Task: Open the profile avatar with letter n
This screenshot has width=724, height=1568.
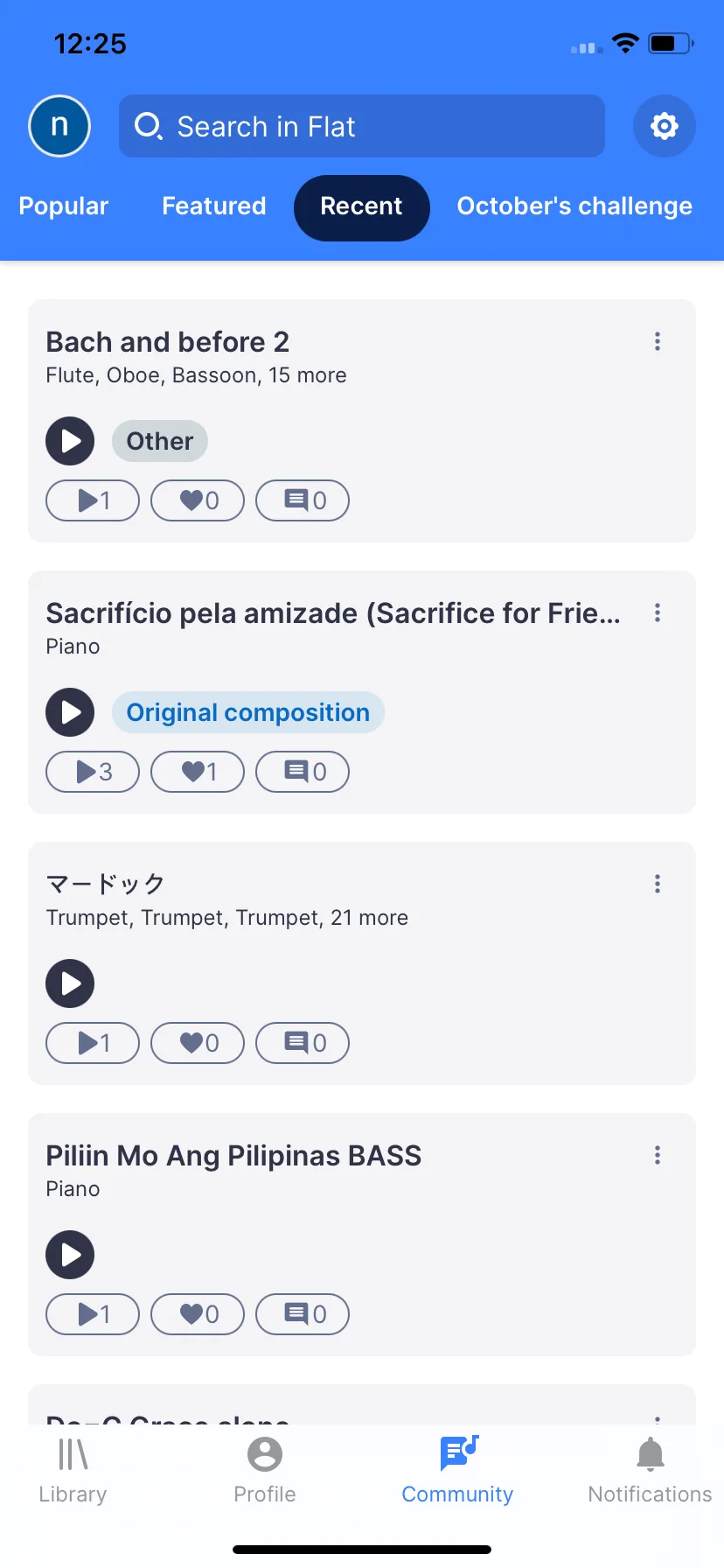Action: (x=59, y=126)
